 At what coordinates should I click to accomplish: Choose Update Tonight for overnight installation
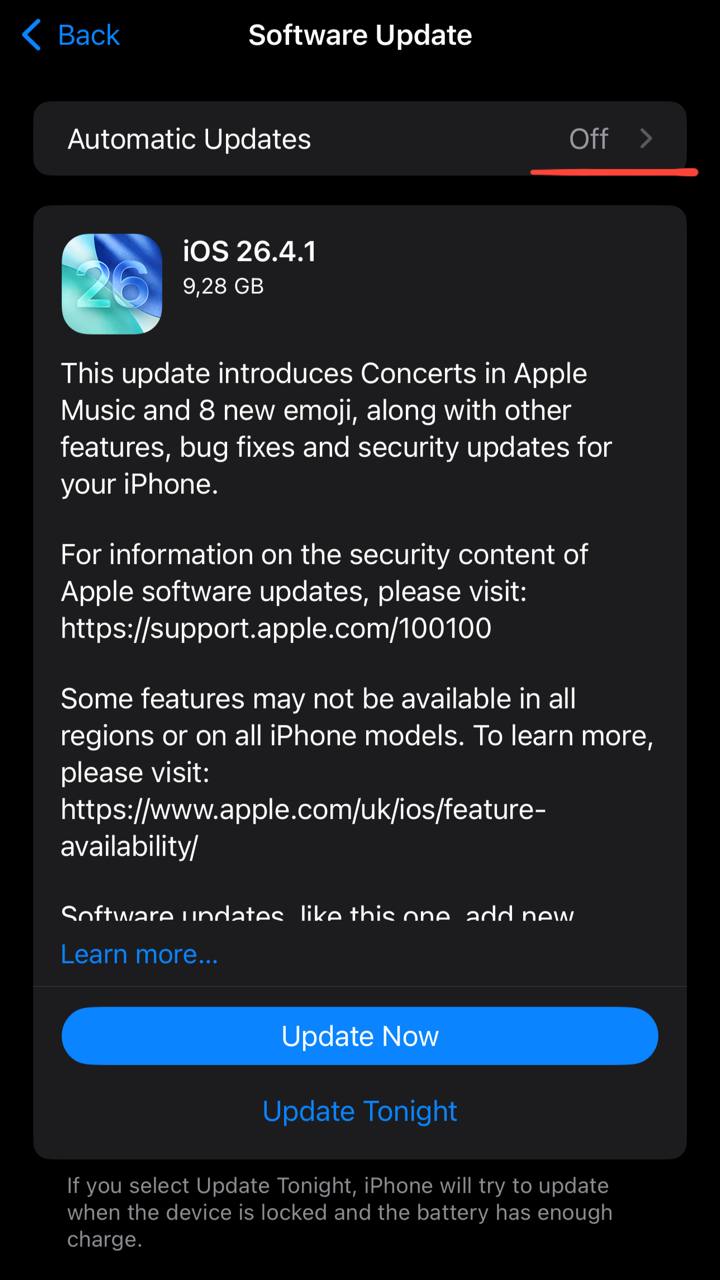click(x=360, y=1111)
